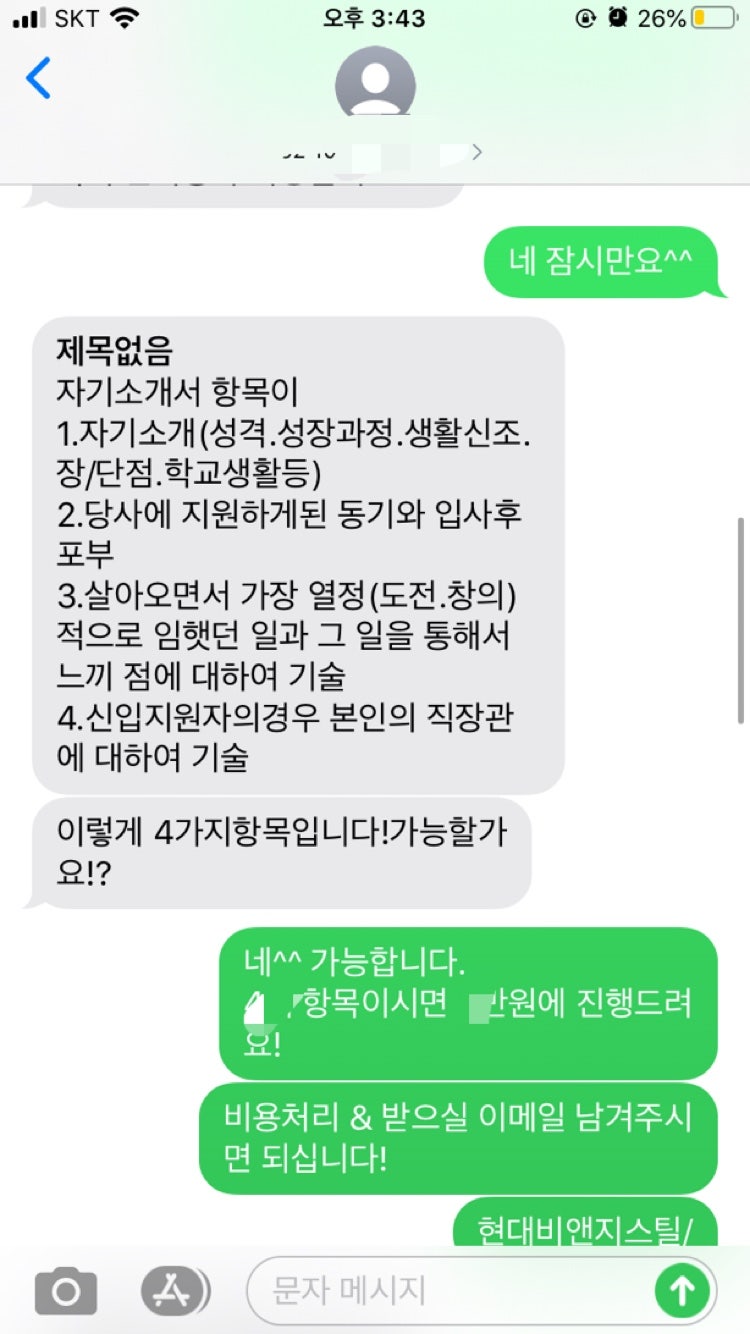
Task: Open the camera to attach a photo
Action: coord(66,1291)
